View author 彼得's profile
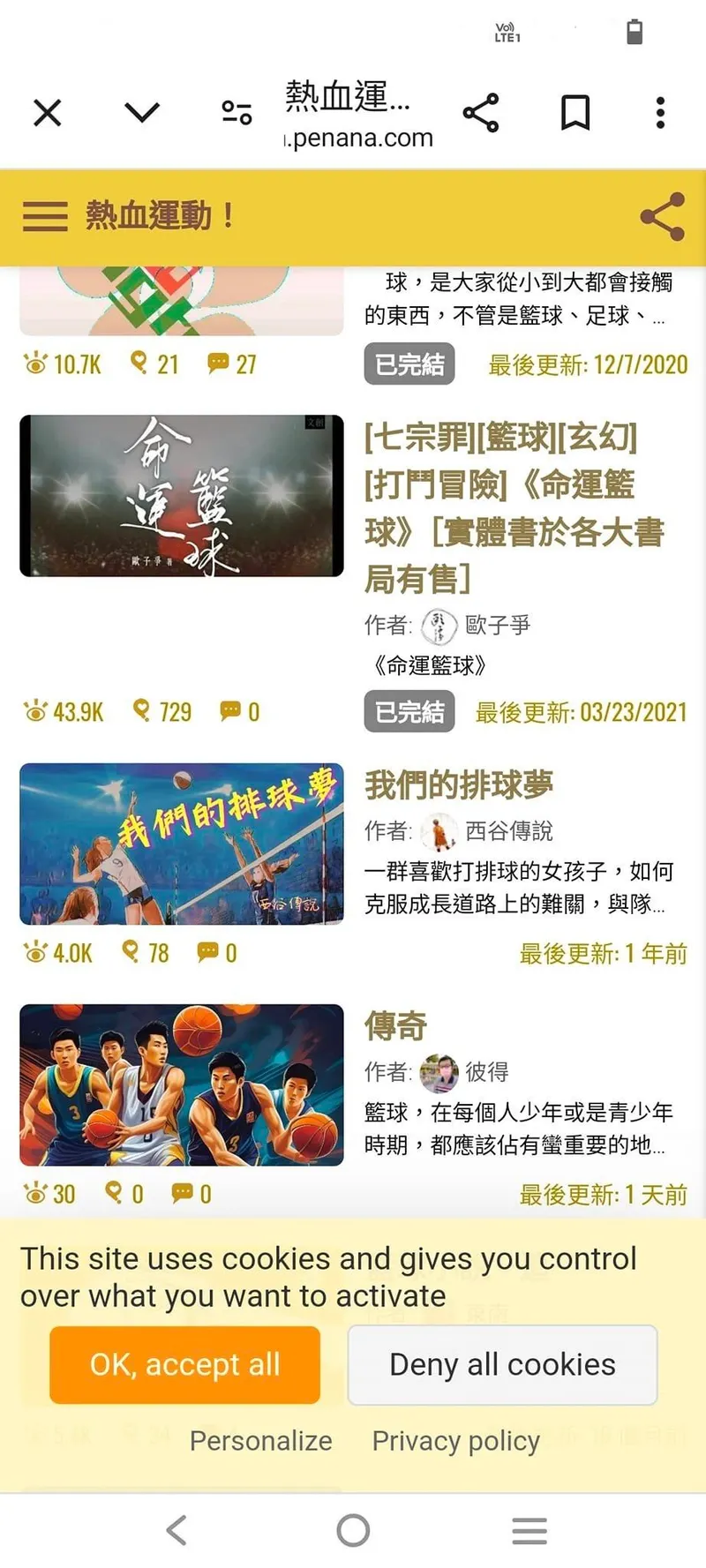 486,1072
